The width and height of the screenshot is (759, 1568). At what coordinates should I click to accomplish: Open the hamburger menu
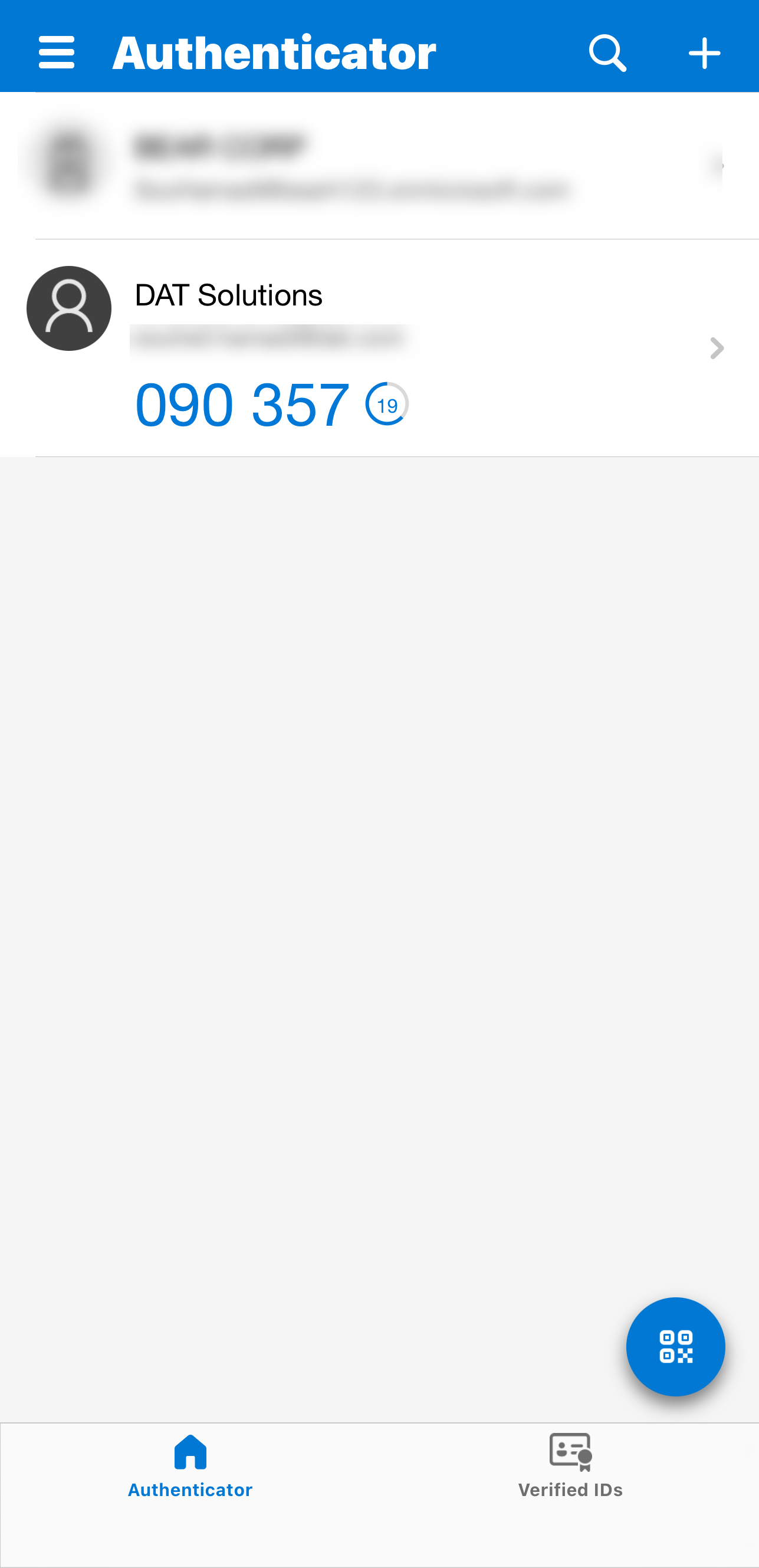pyautogui.click(x=57, y=52)
